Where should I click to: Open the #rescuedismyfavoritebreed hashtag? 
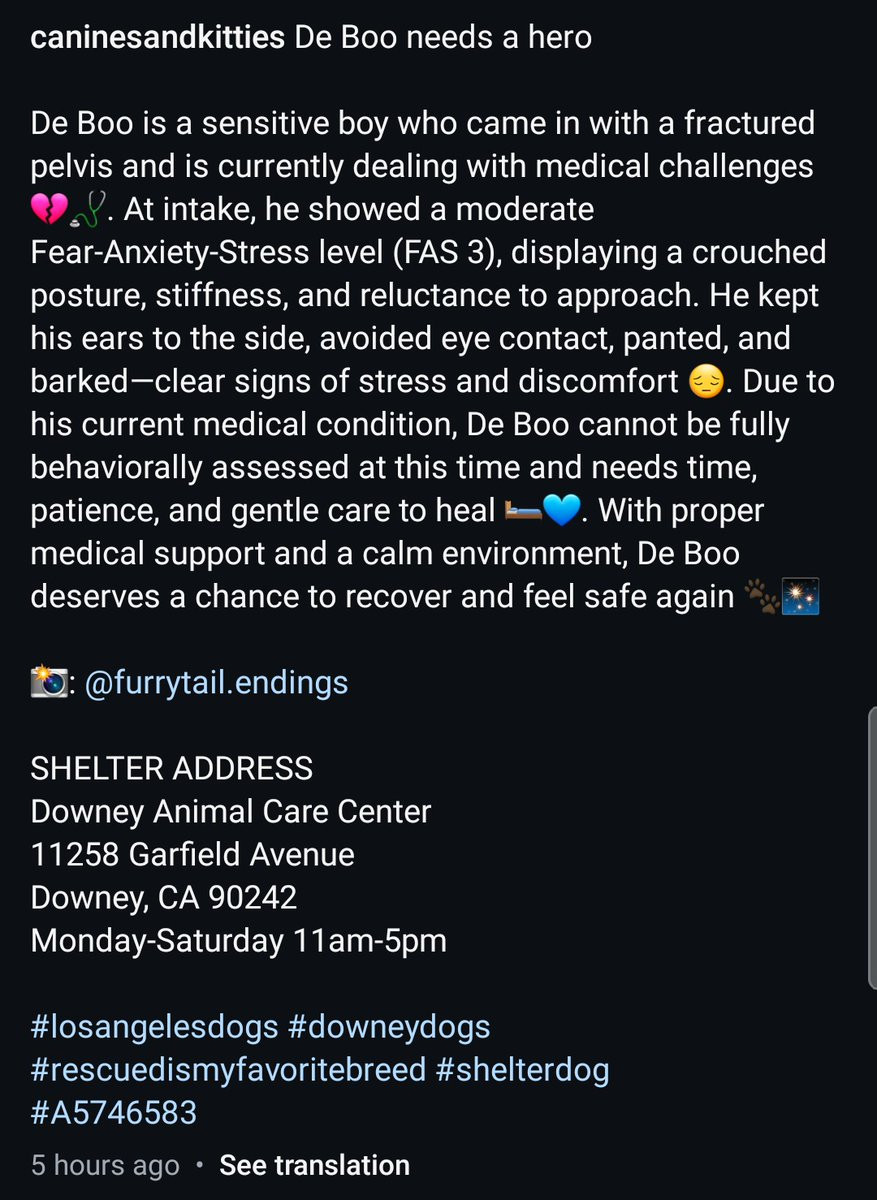(226, 1069)
